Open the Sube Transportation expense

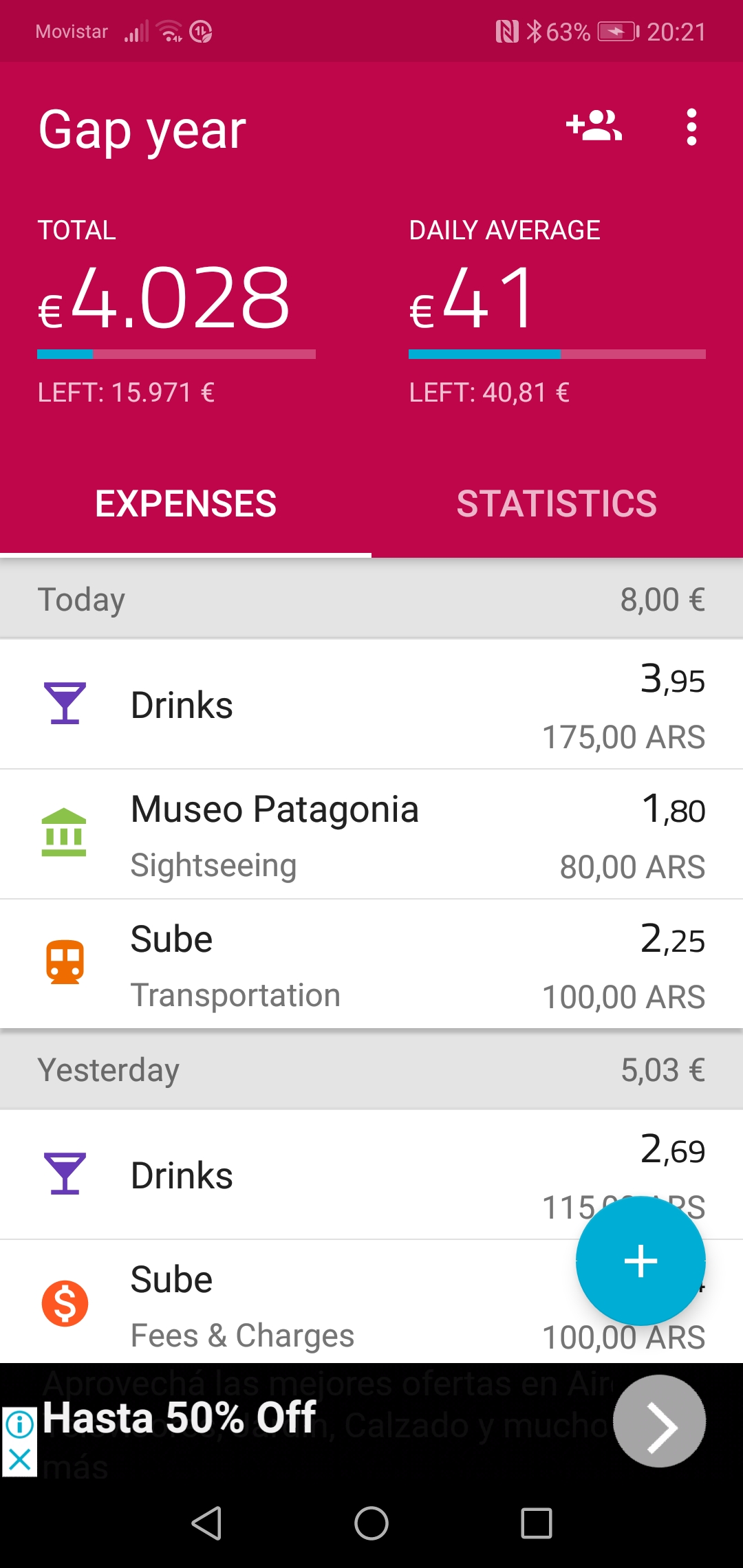pos(371,964)
